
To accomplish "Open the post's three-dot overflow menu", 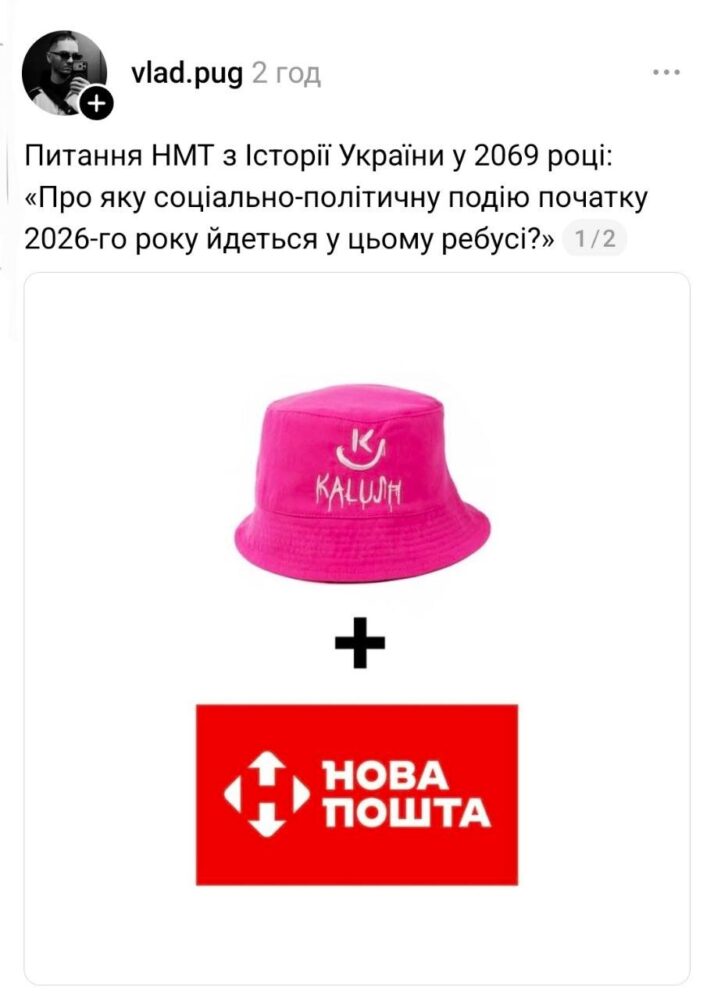I will coord(666,73).
